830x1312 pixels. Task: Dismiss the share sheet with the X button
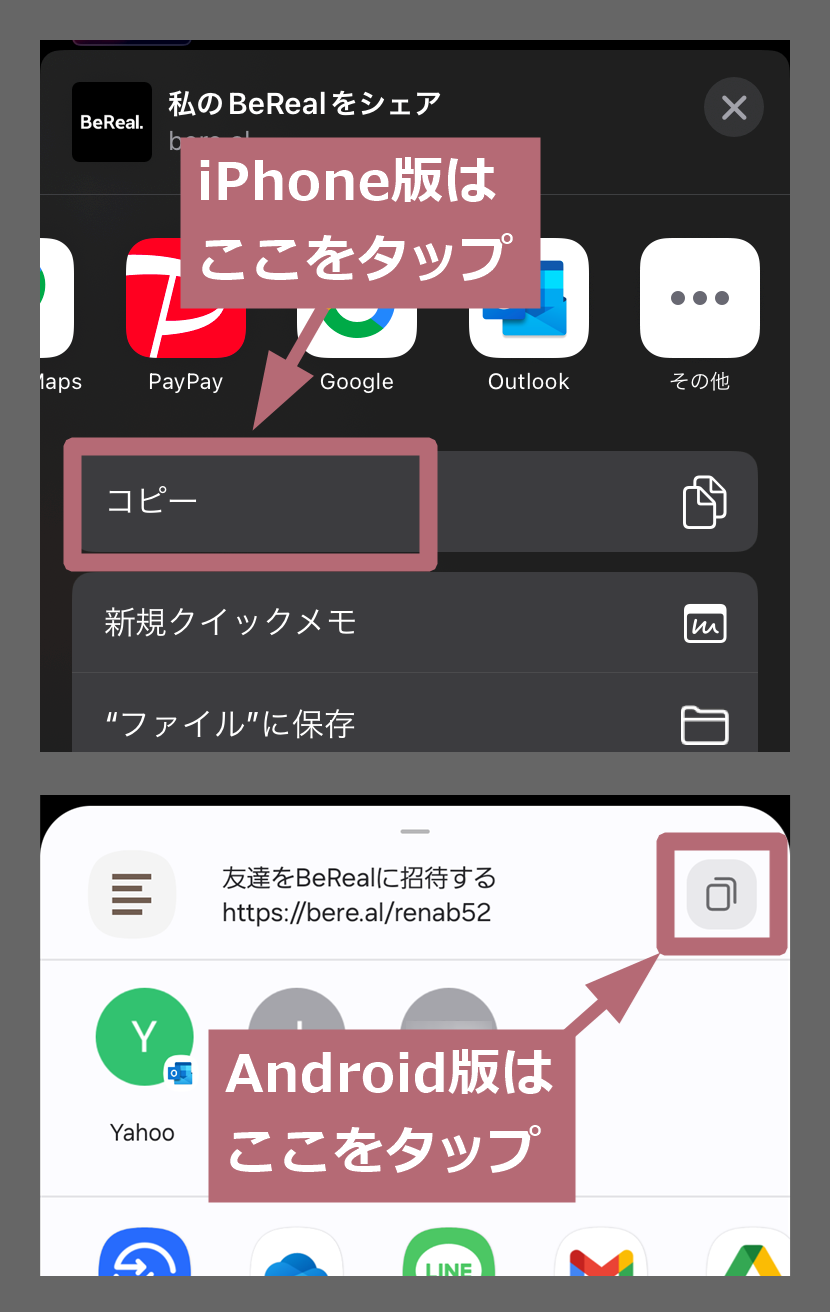click(x=734, y=107)
